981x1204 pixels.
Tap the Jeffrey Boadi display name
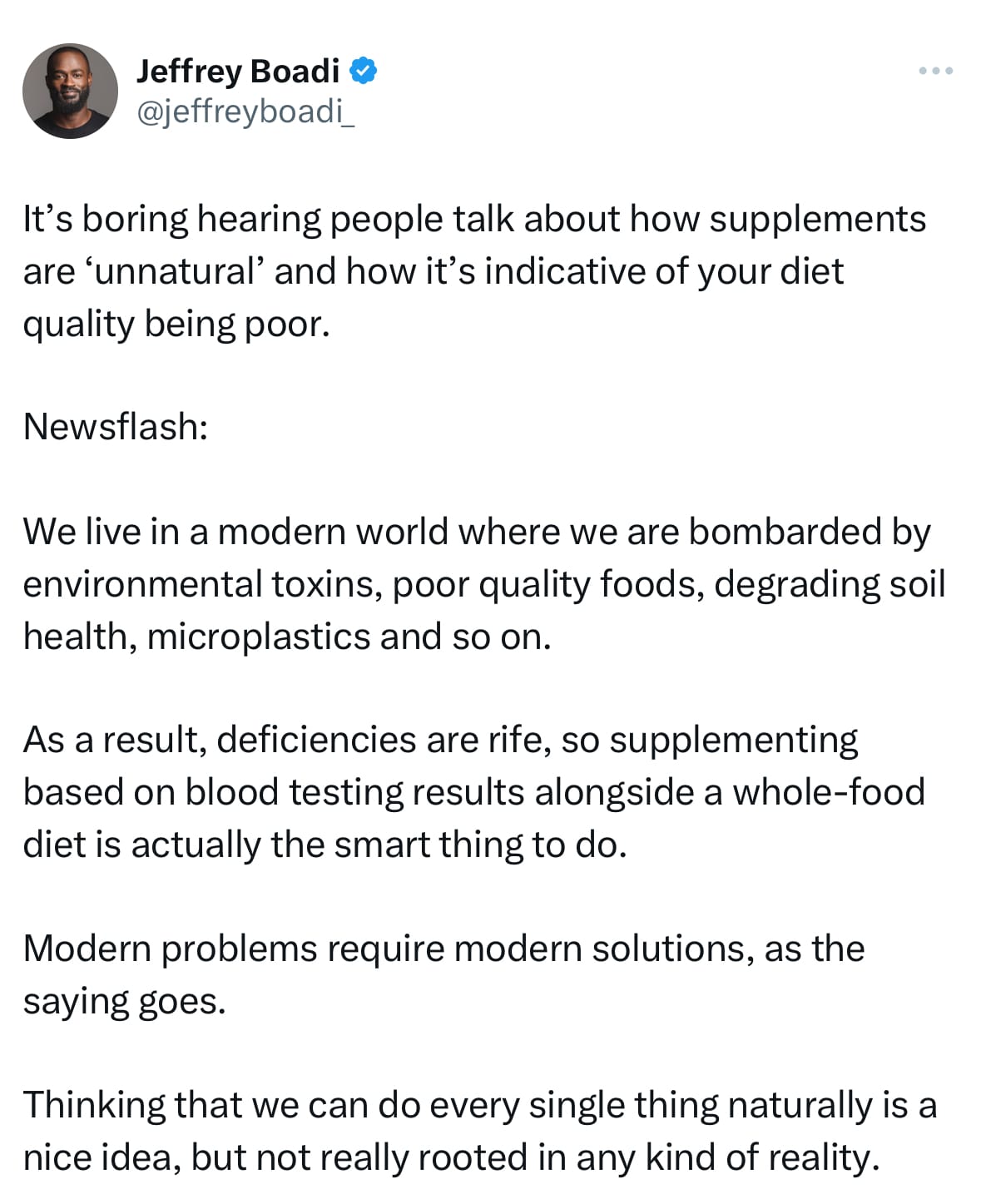(x=237, y=72)
